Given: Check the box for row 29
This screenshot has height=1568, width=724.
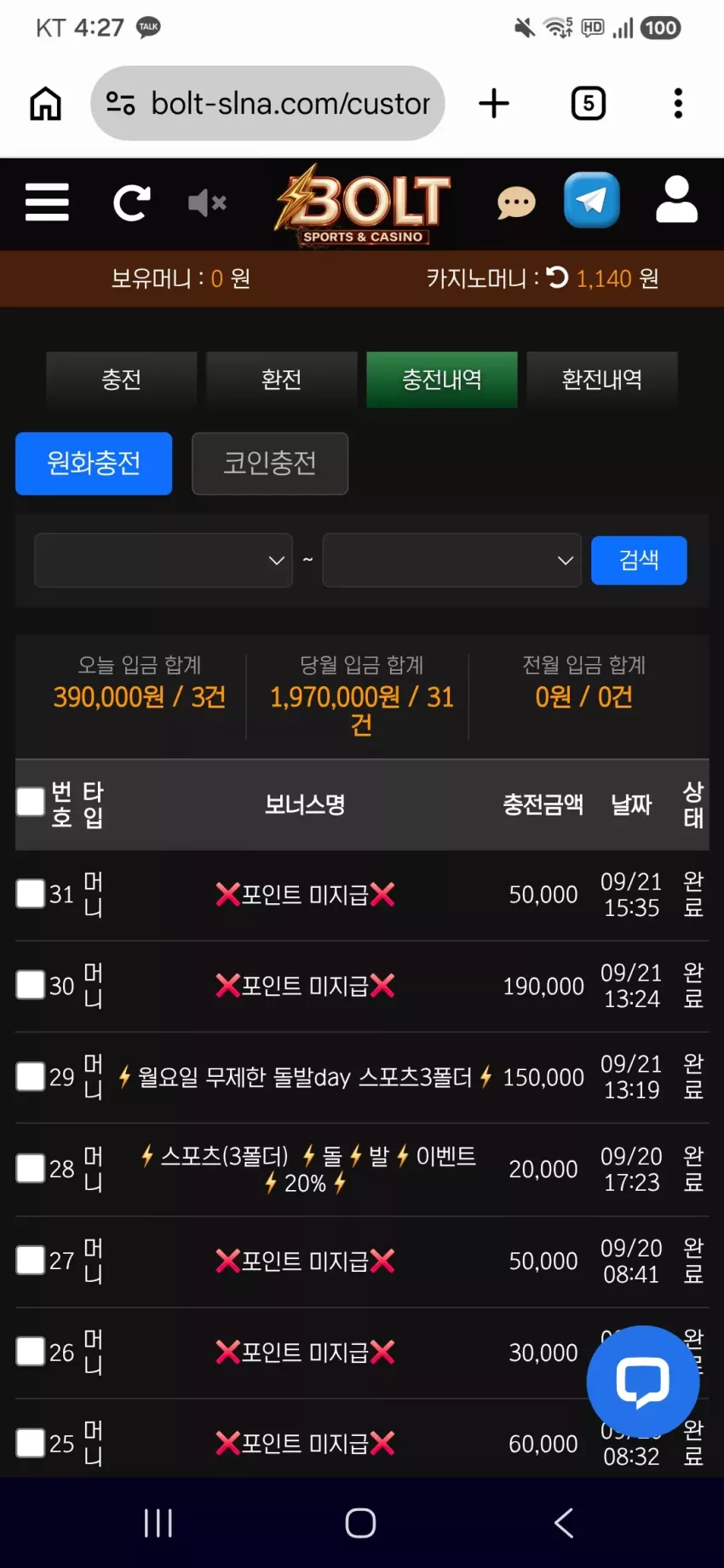Looking at the screenshot, I should click(31, 1076).
